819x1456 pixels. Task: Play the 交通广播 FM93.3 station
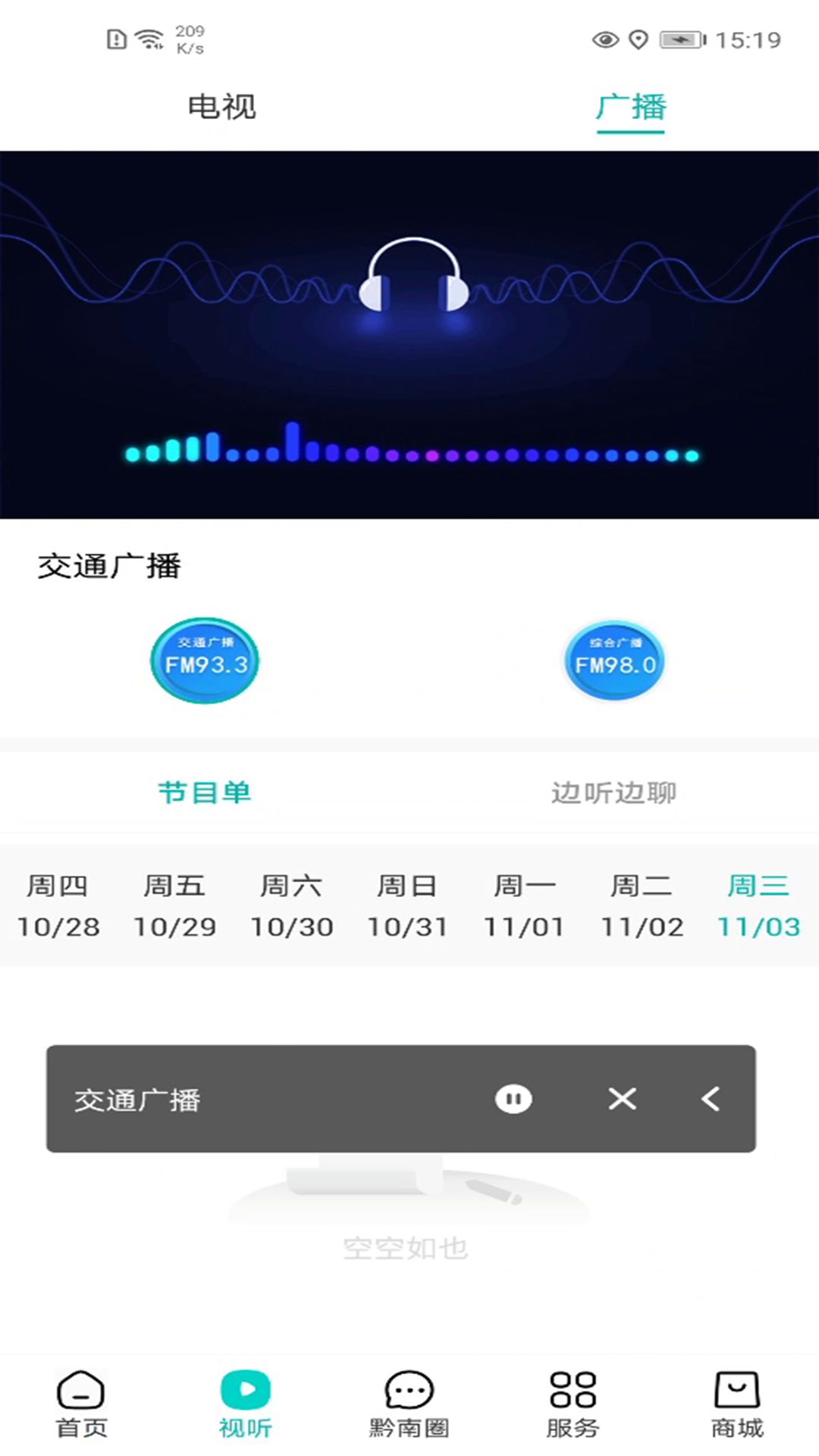pyautogui.click(x=205, y=661)
